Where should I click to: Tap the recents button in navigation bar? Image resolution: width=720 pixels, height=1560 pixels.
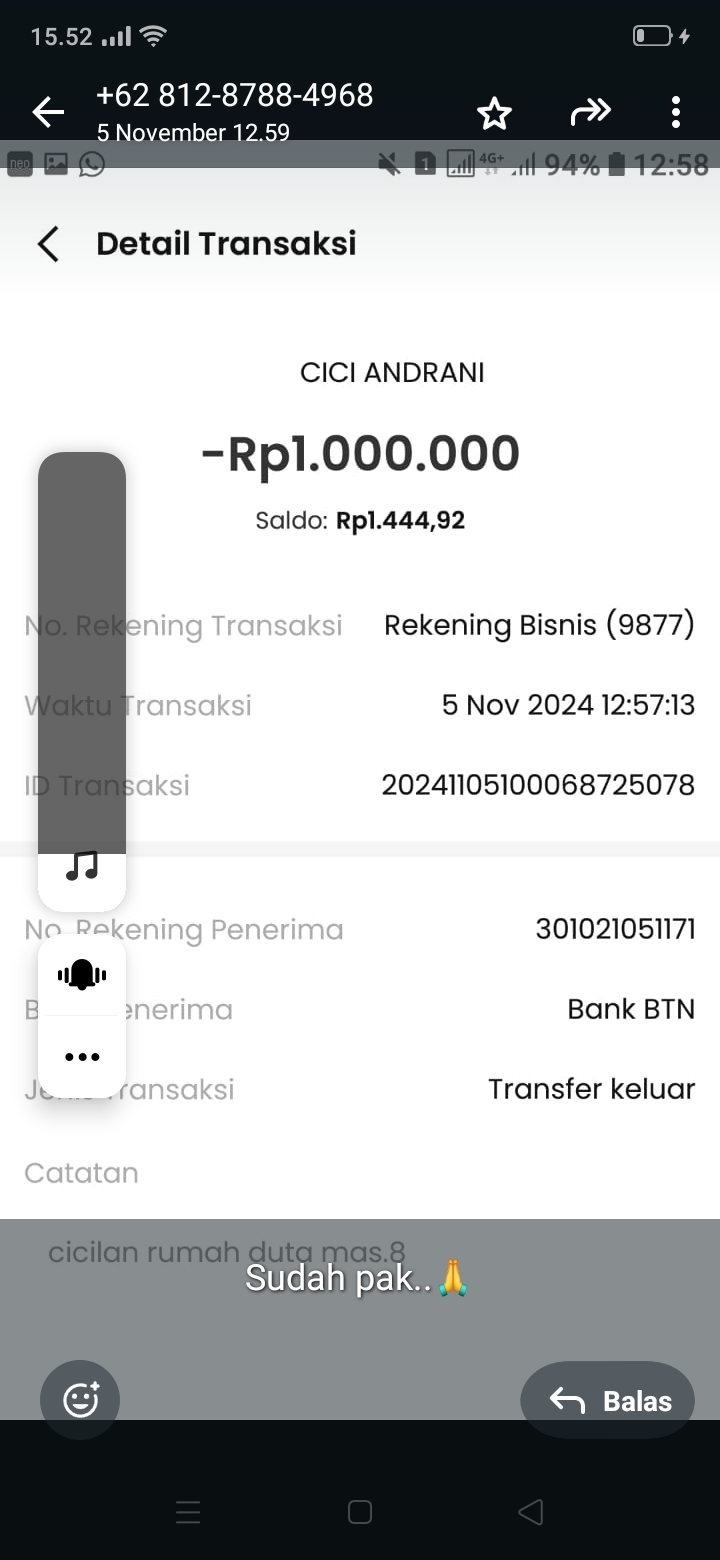[x=188, y=1512]
